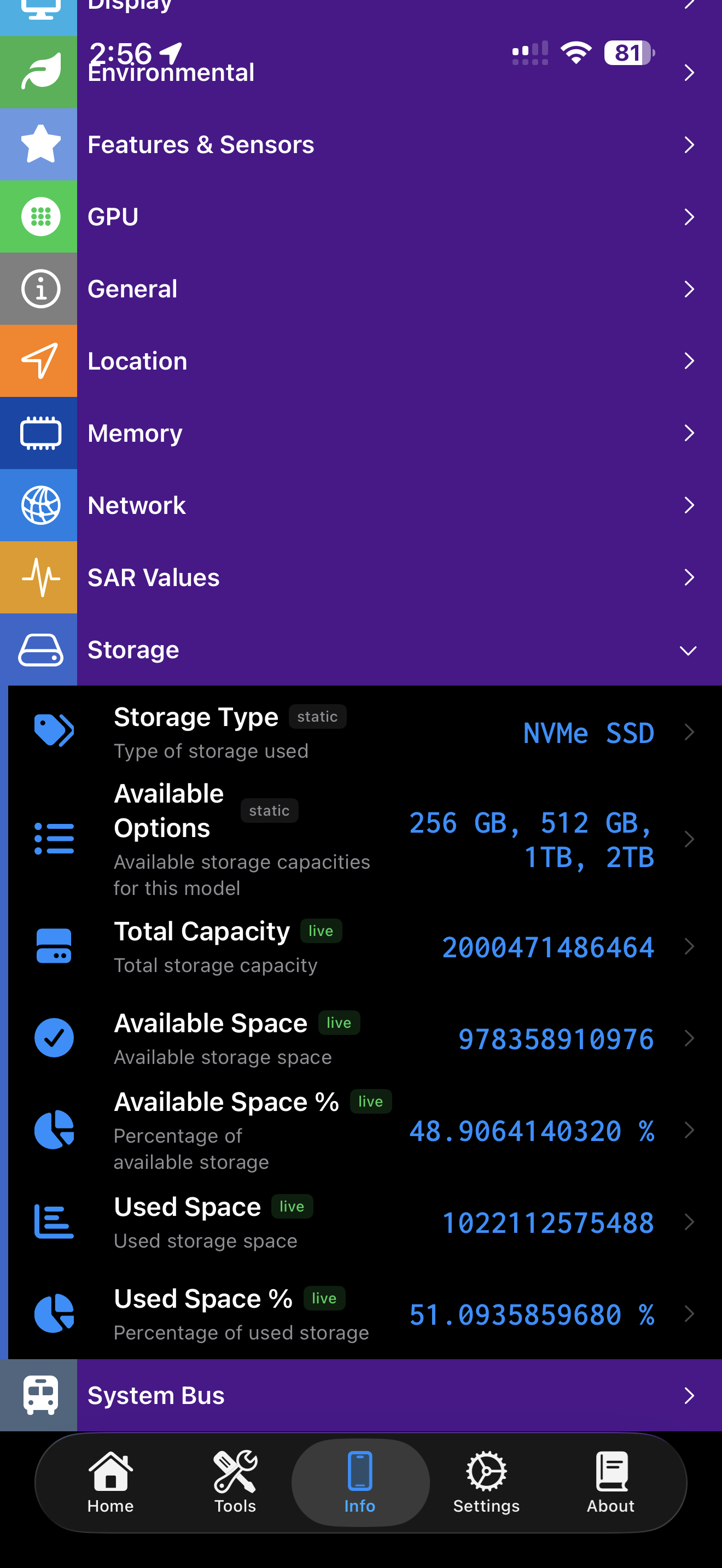This screenshot has width=722, height=1568.
Task: Open the Total Capacity detail chevron
Action: coord(689,946)
